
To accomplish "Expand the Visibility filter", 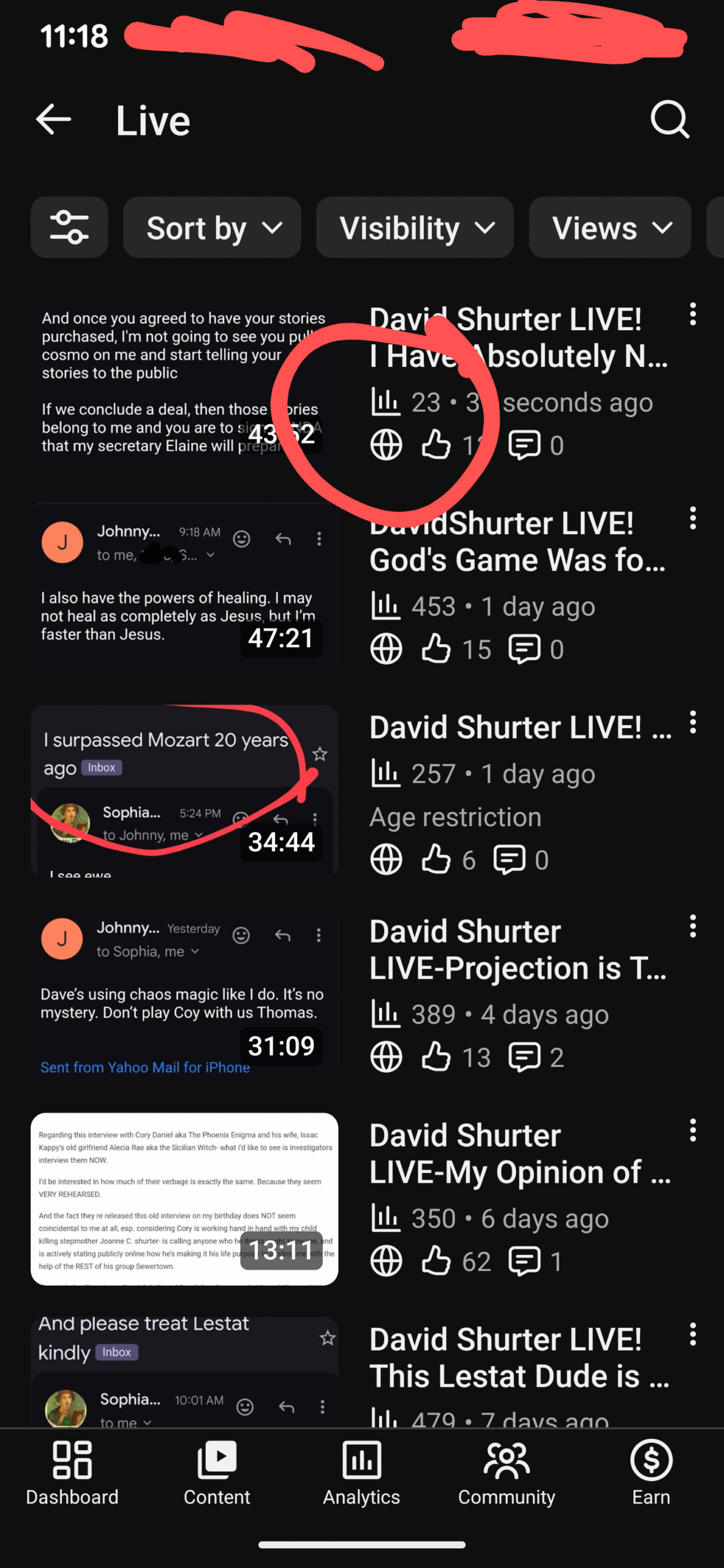I will point(415,227).
